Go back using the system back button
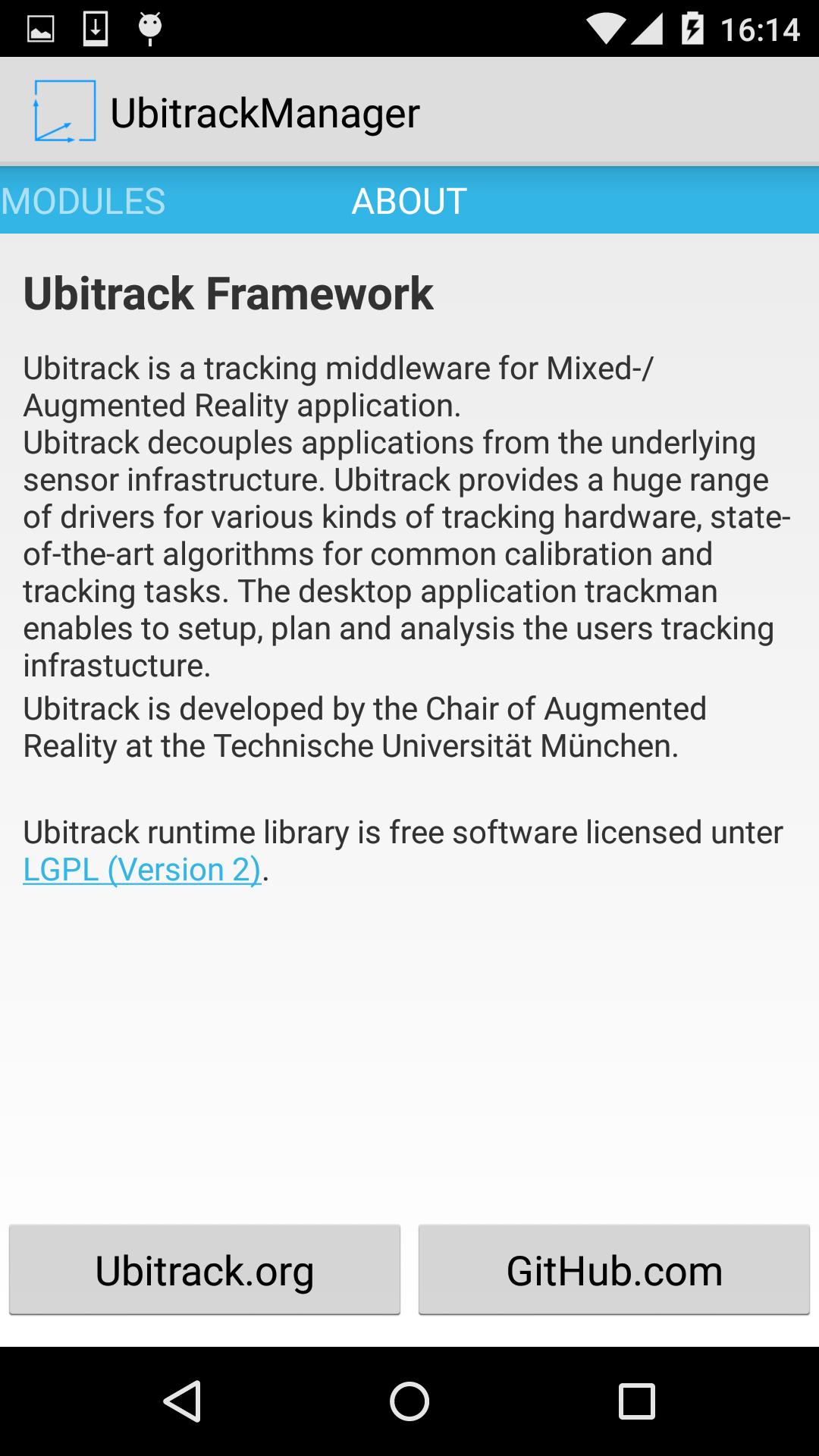Viewport: 819px width, 1456px height. 182,1401
